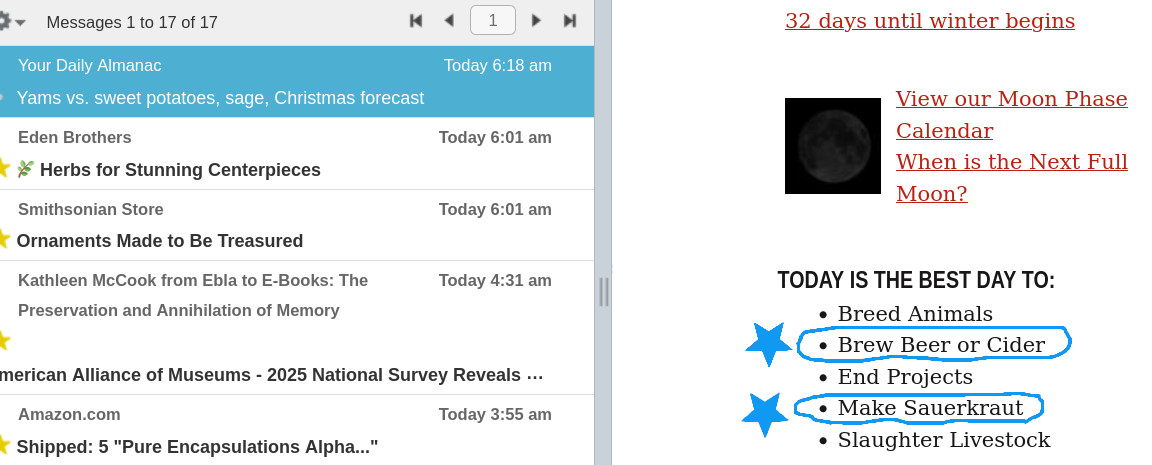Go to the previous page of messages
Image resolution: width=1152 pixels, height=465 pixels.
(x=449, y=21)
